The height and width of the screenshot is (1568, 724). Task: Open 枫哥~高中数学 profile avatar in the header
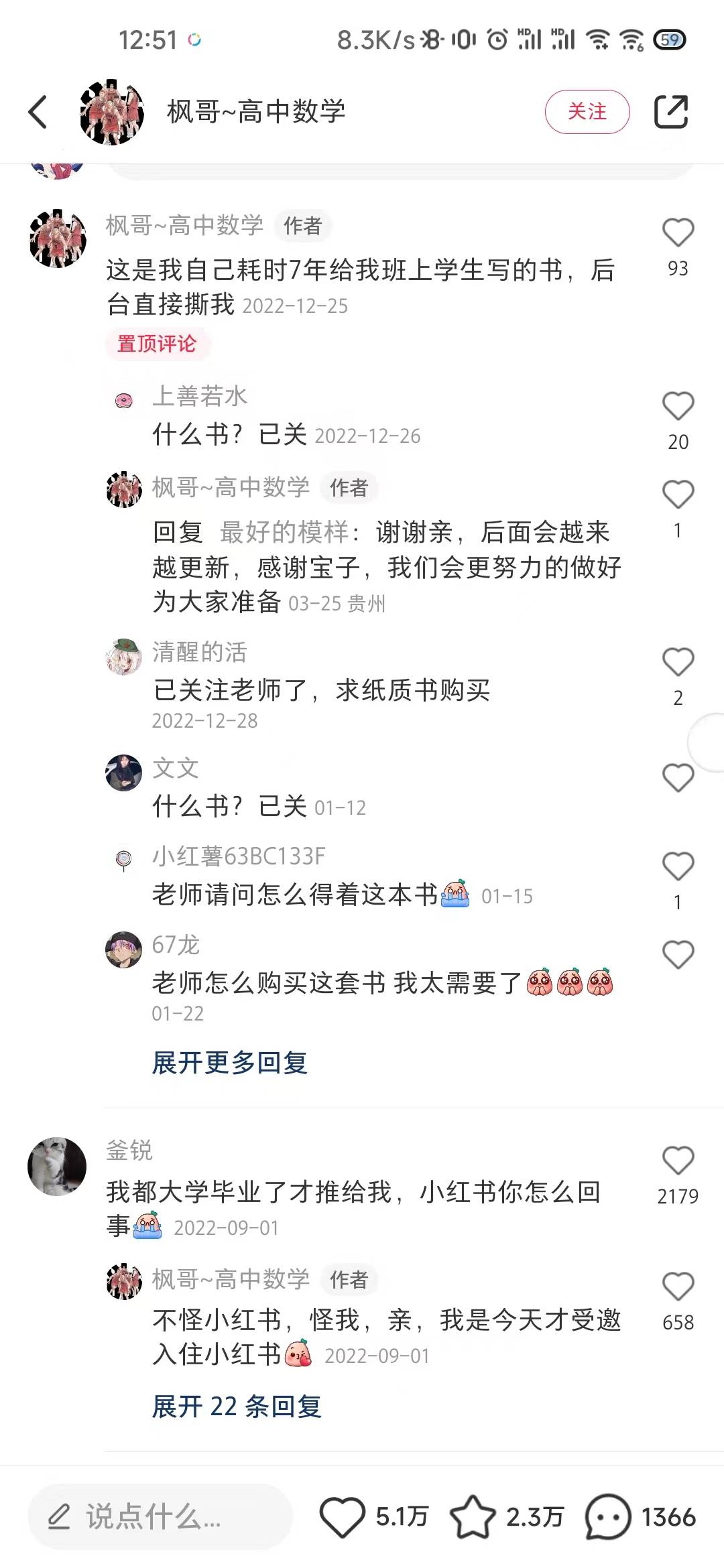112,112
